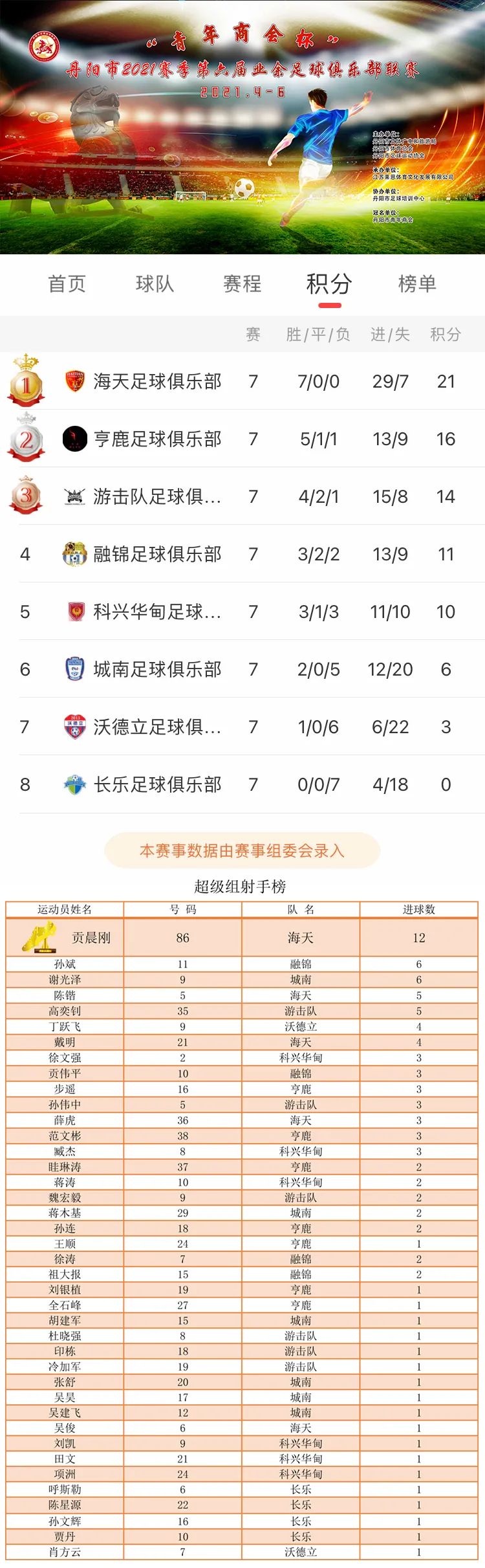The width and height of the screenshot is (485, 1568).
Task: Open 海天足球俱乐部 team row
Action: [x=157, y=381]
